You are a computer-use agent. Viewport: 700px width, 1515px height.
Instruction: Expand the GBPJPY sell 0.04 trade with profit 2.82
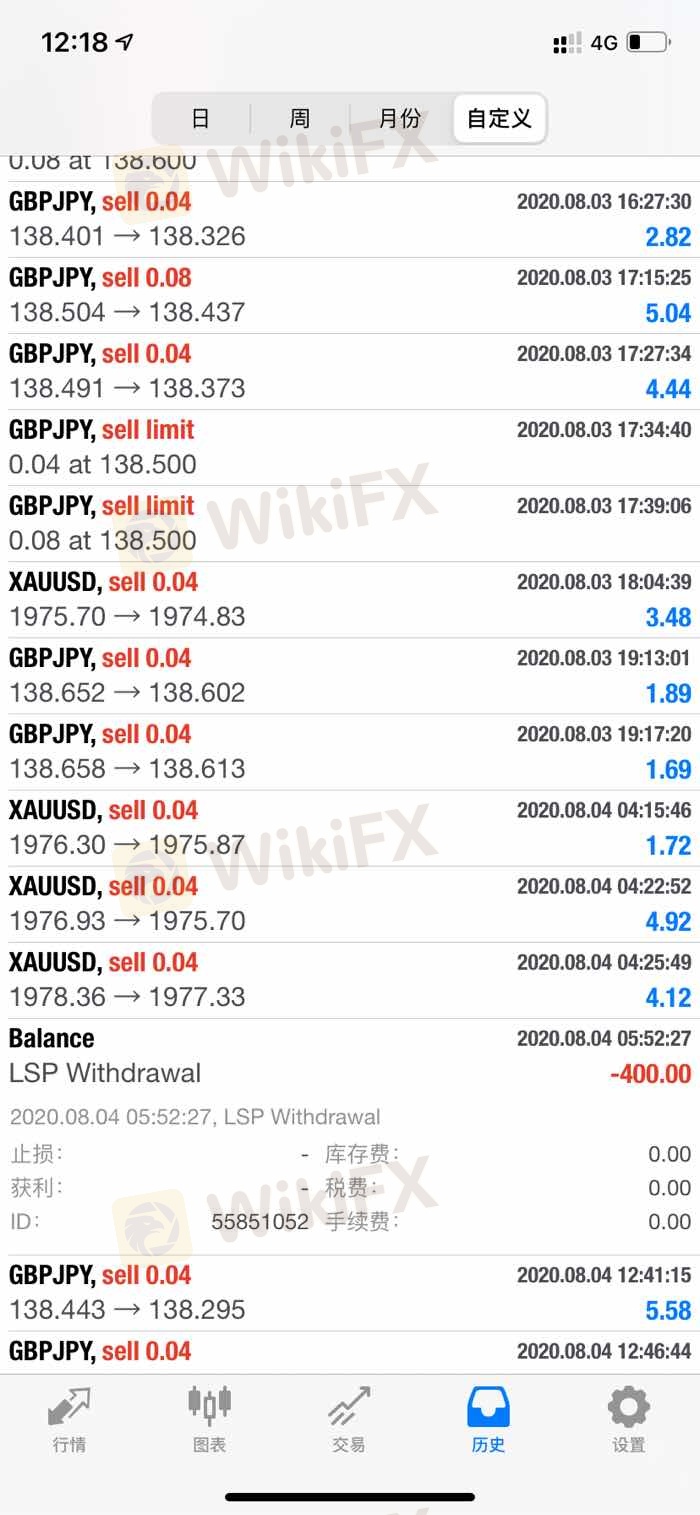tap(350, 220)
